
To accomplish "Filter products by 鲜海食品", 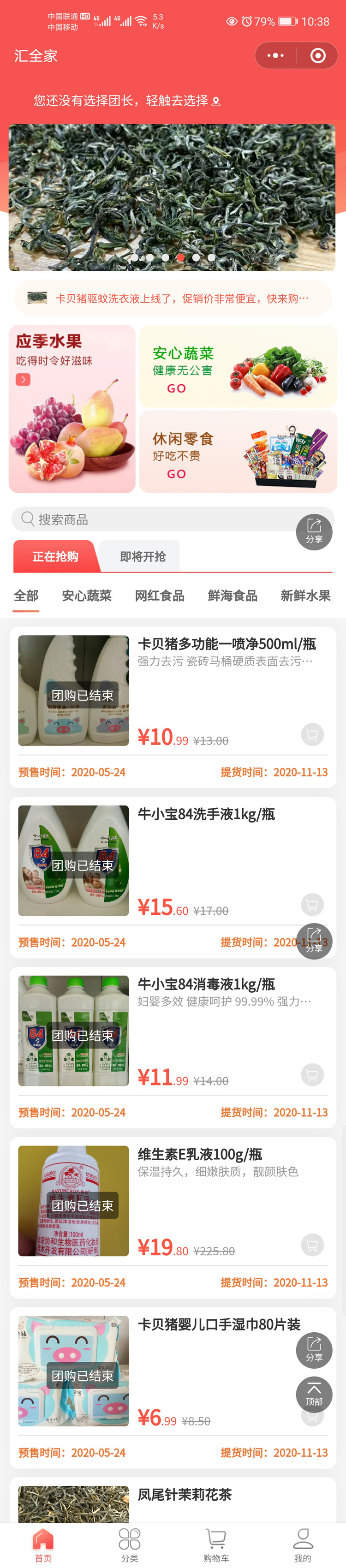I will [x=233, y=595].
